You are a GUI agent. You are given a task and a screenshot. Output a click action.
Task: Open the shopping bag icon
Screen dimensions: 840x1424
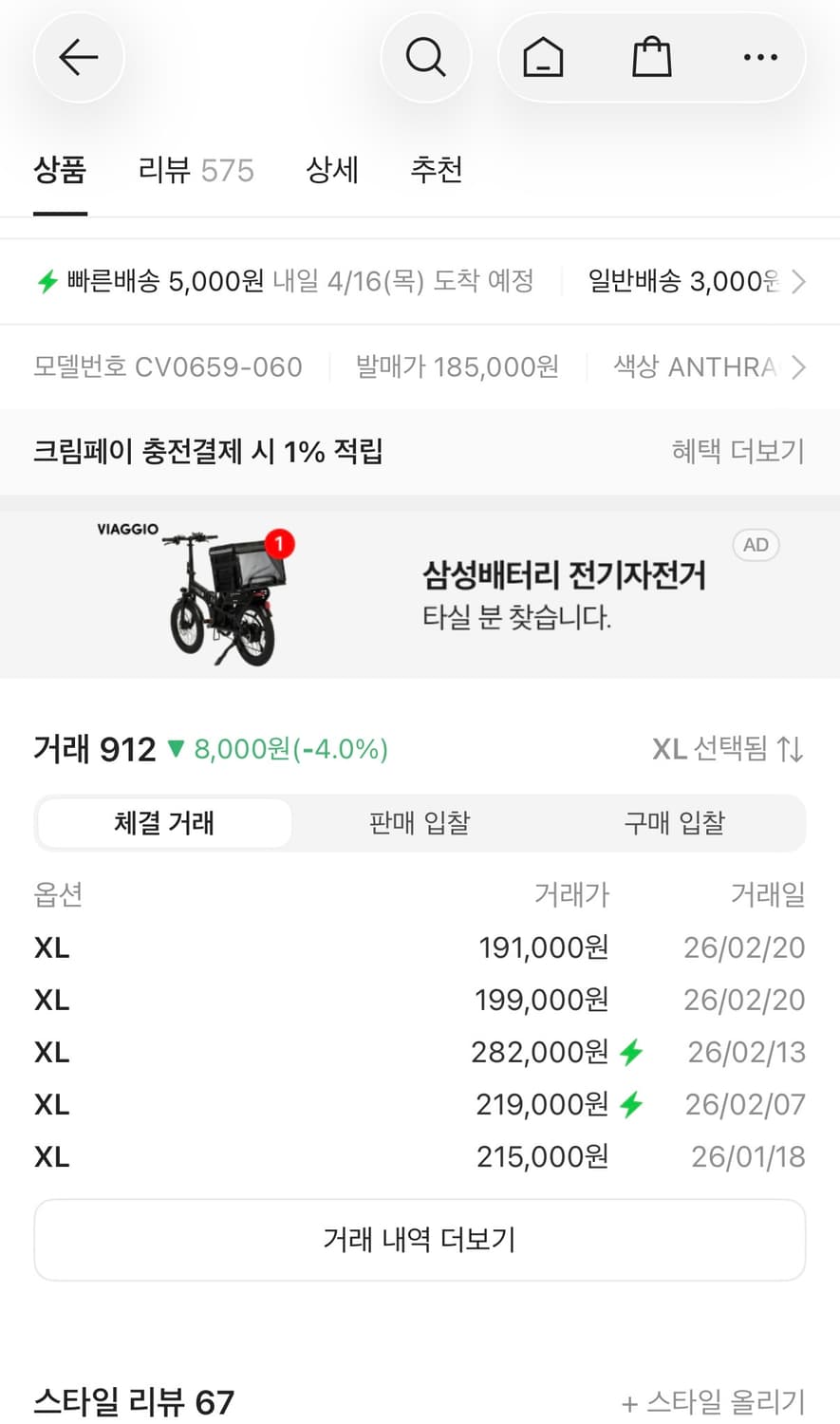pos(651,57)
